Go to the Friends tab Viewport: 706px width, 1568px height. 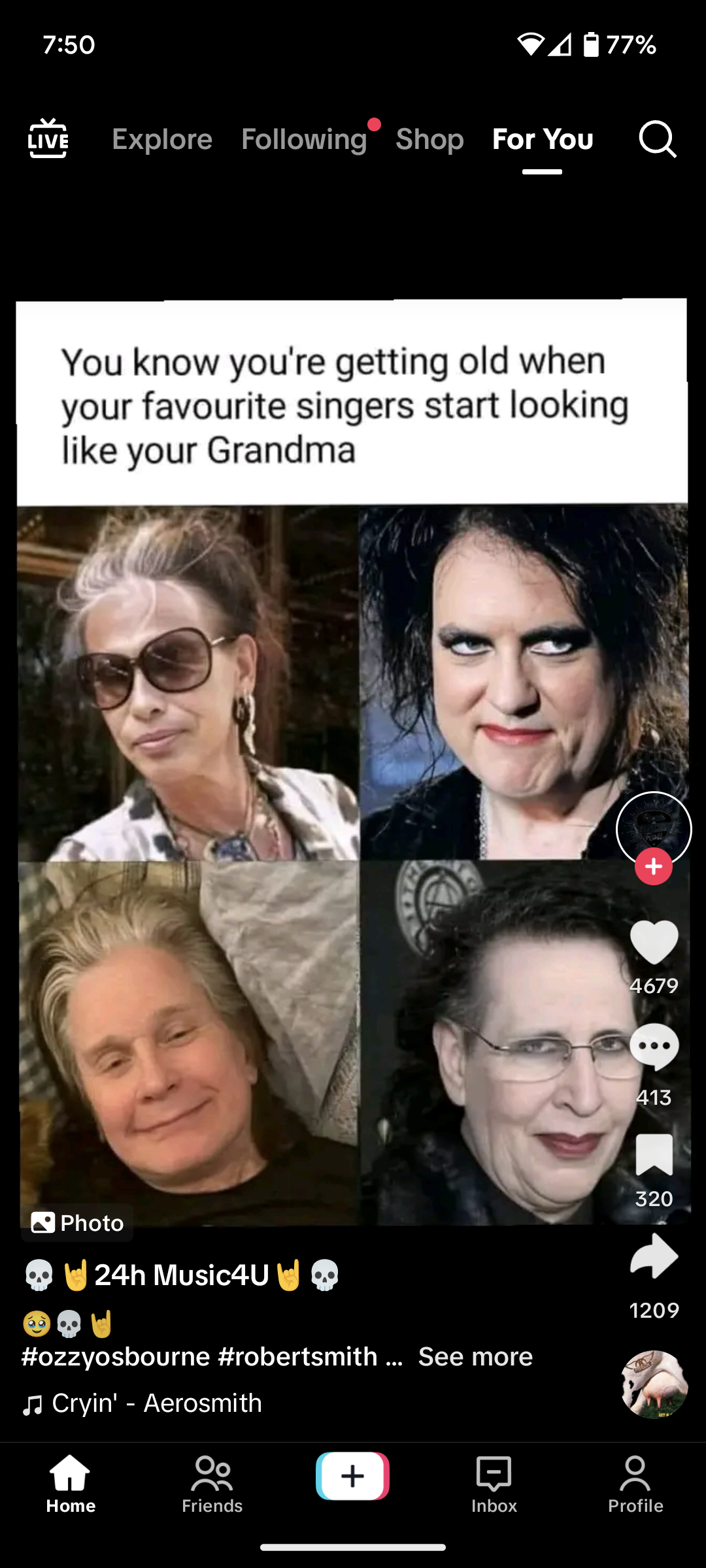(212, 1484)
